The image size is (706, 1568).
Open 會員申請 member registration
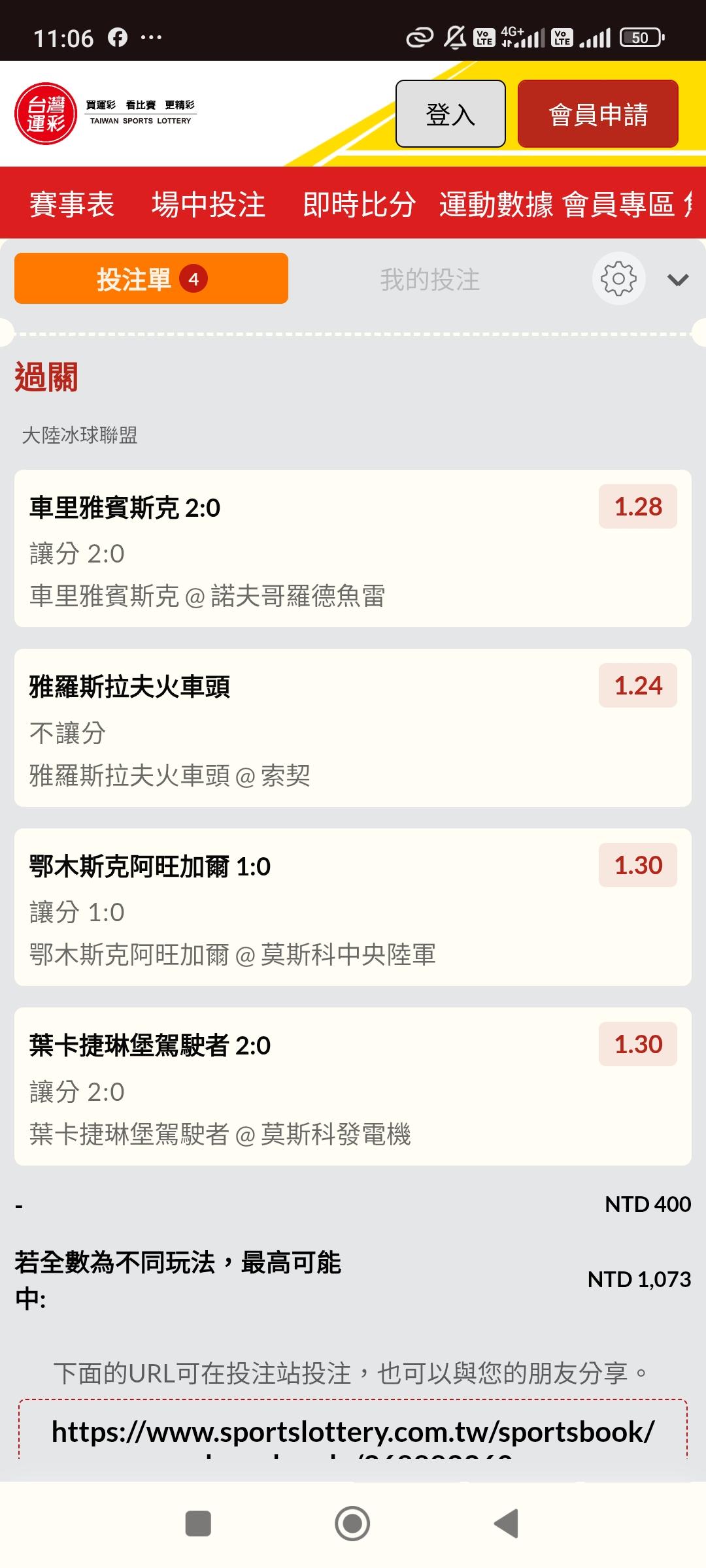(597, 114)
